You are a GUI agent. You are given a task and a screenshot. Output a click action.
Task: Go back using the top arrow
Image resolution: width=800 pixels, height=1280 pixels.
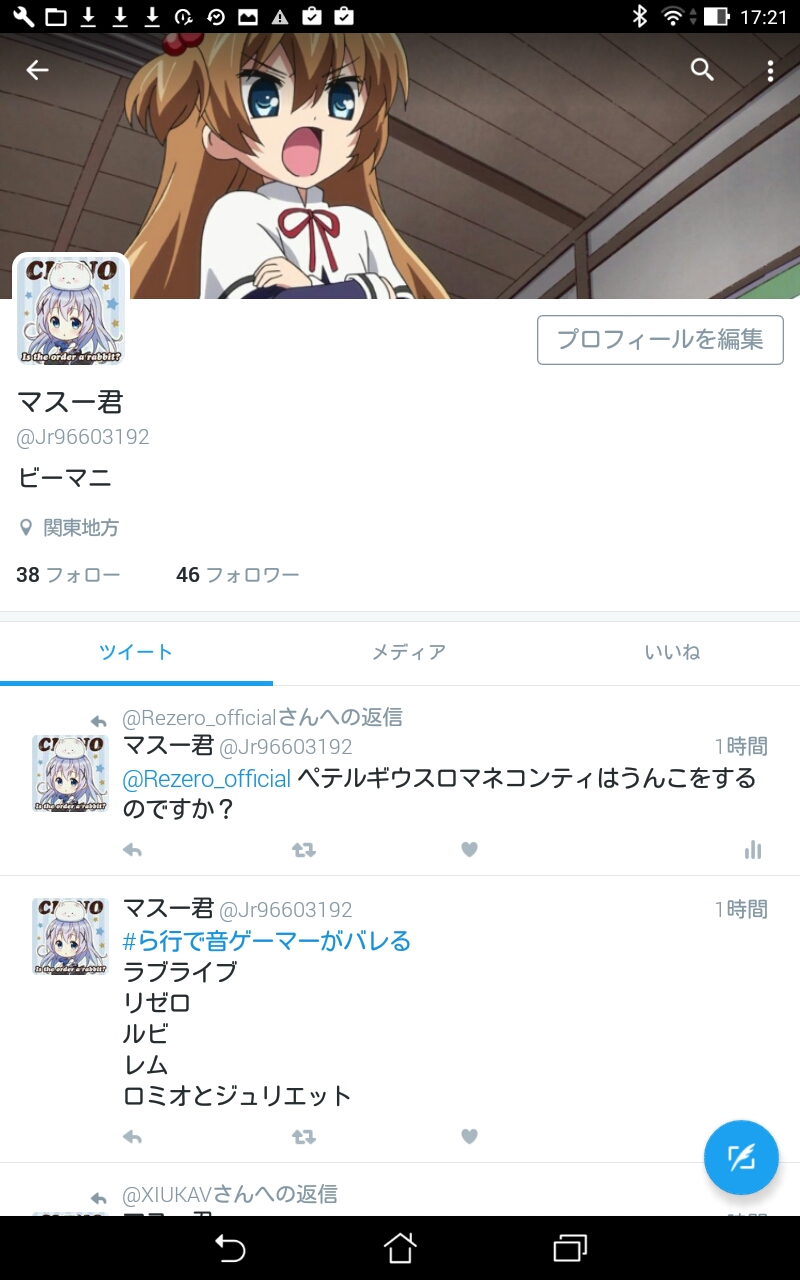(37, 70)
